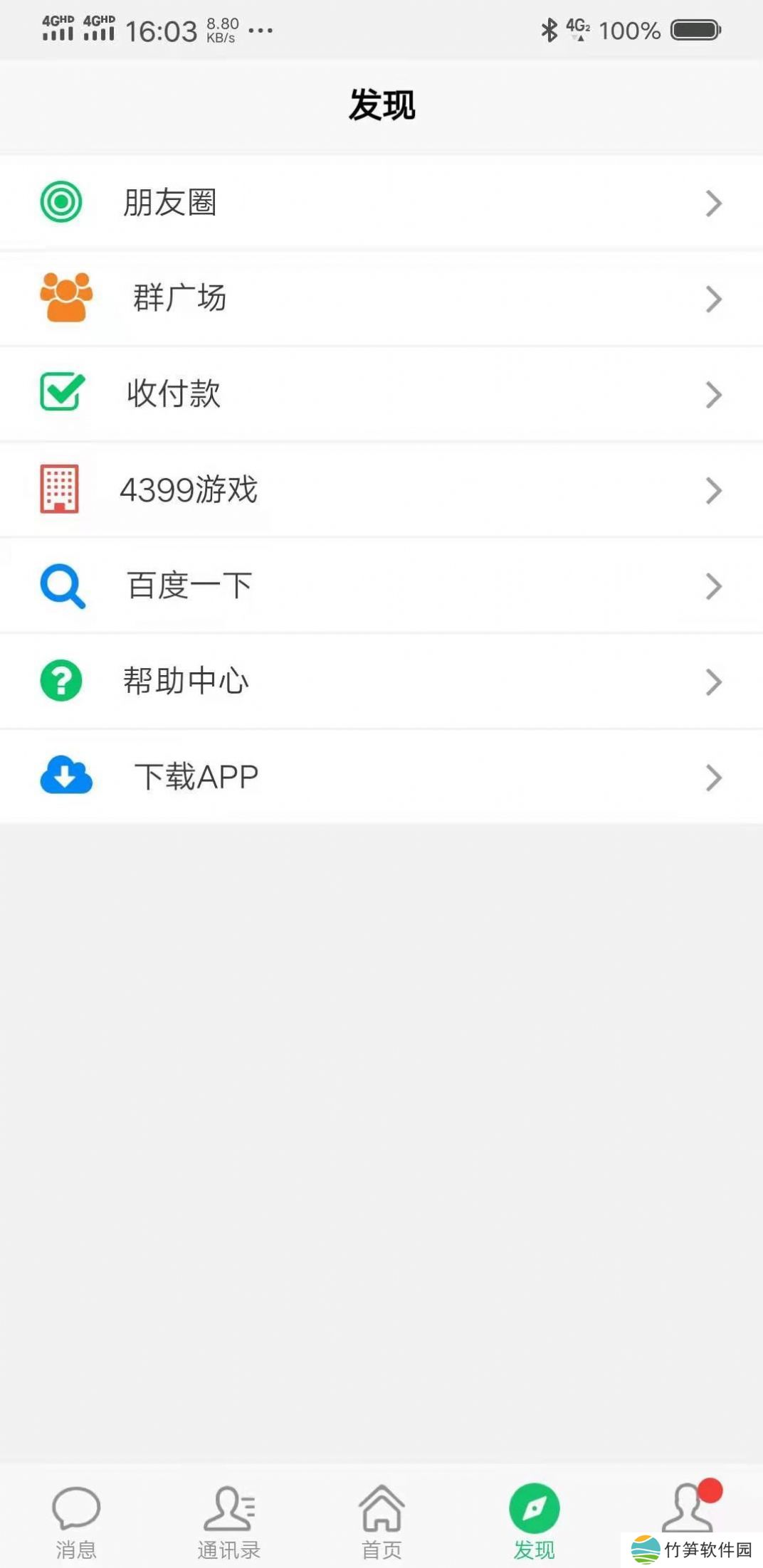This screenshot has width=763, height=1568.
Task: Open the profile tab with red dot
Action: coord(688,1508)
